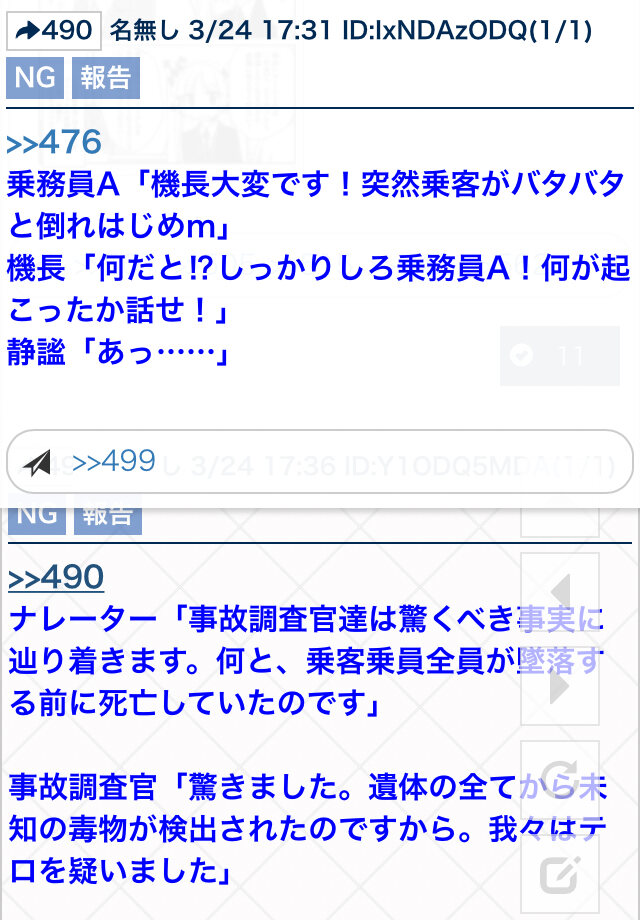Open the >>476 anchor link
Image resolution: width=640 pixels, height=920 pixels.
54,143
